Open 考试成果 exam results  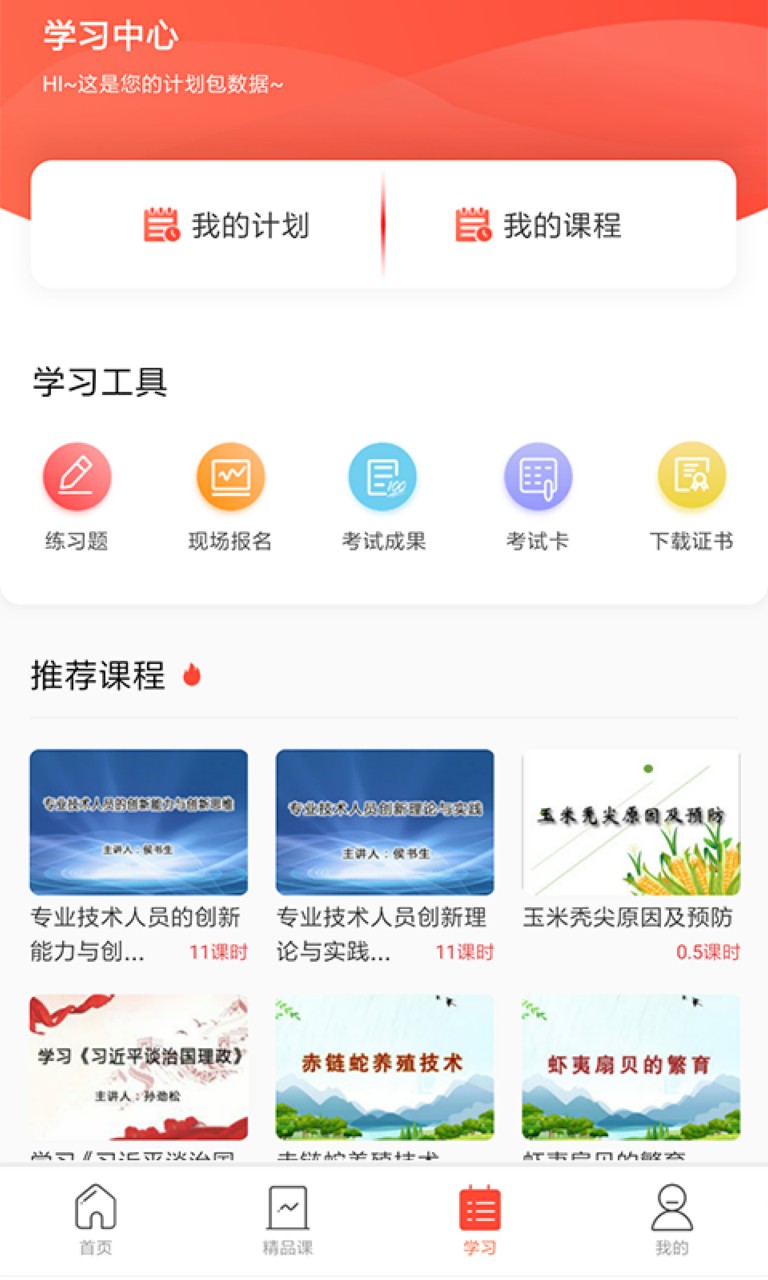[x=384, y=476]
